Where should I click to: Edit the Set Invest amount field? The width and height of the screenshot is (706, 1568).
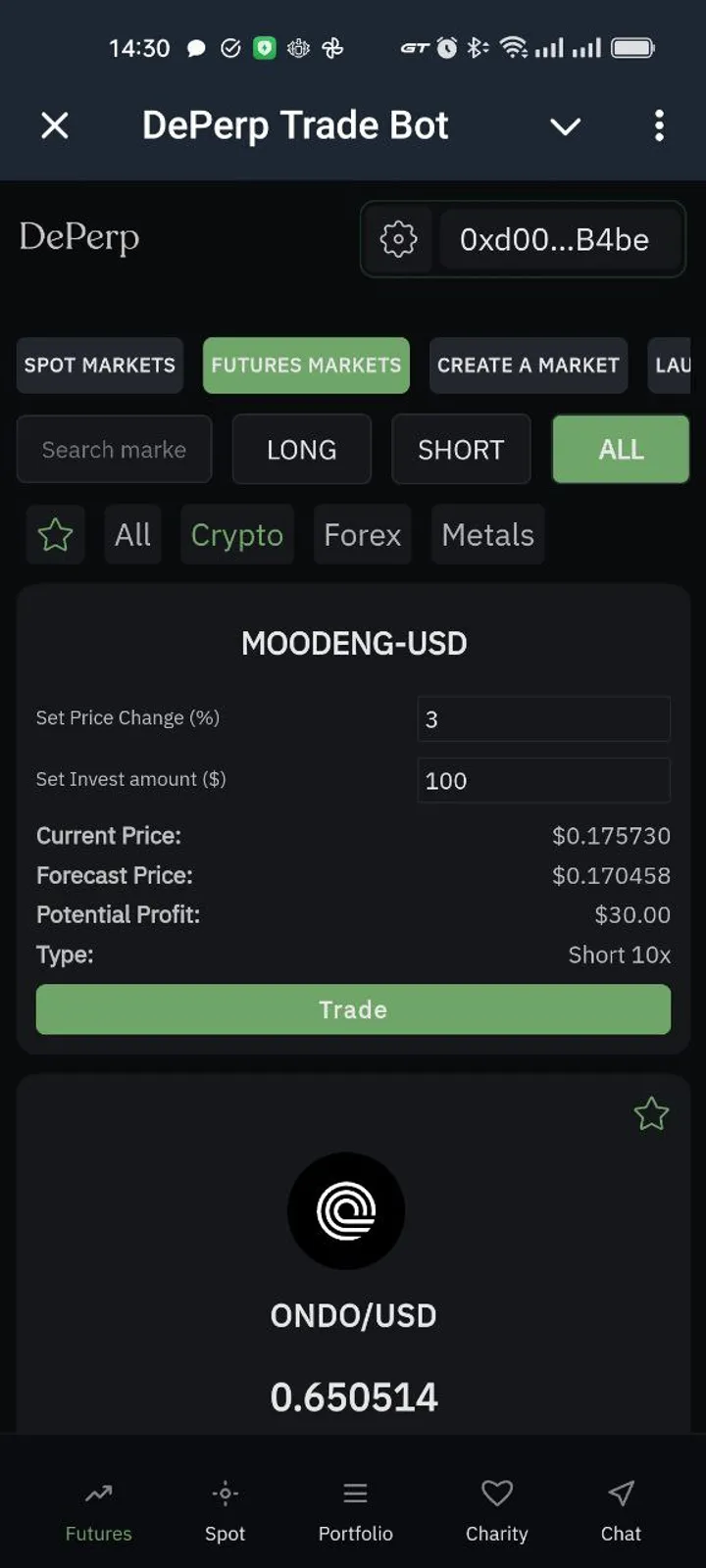coord(543,781)
